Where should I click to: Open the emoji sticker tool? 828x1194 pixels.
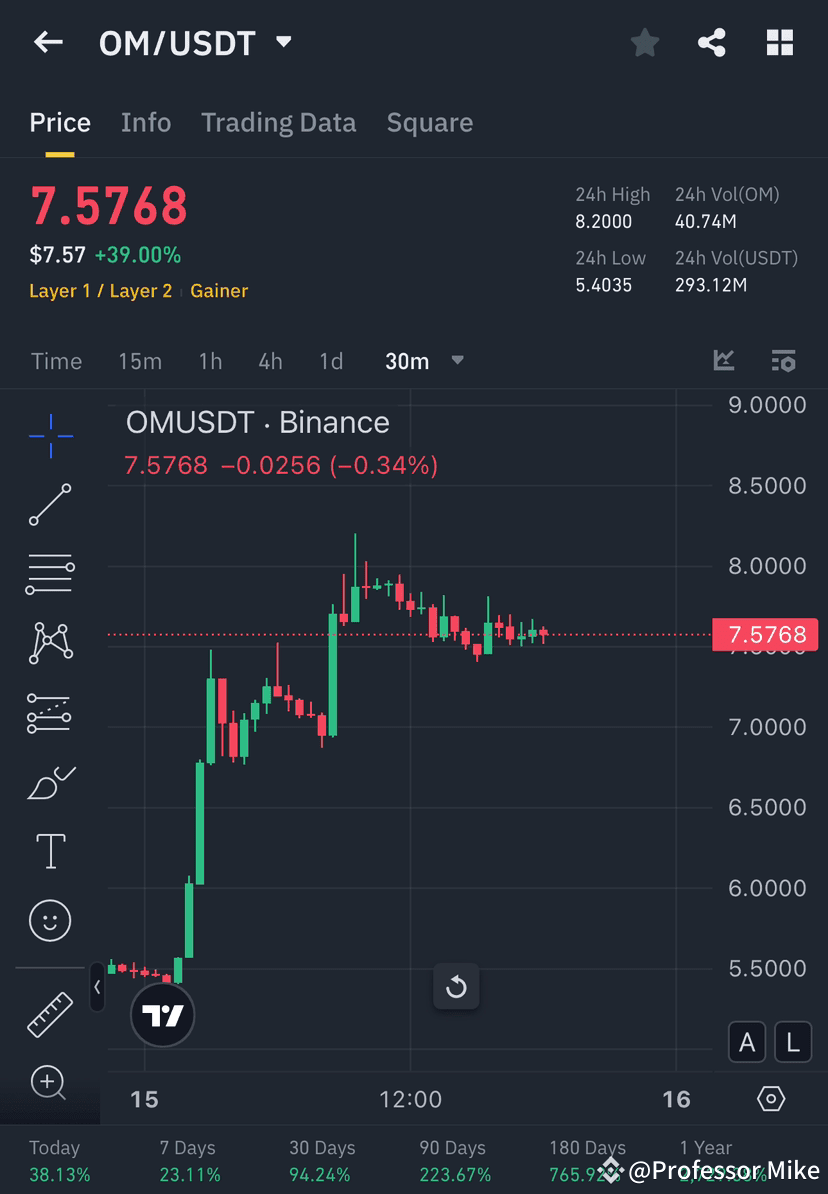pyautogui.click(x=50, y=920)
